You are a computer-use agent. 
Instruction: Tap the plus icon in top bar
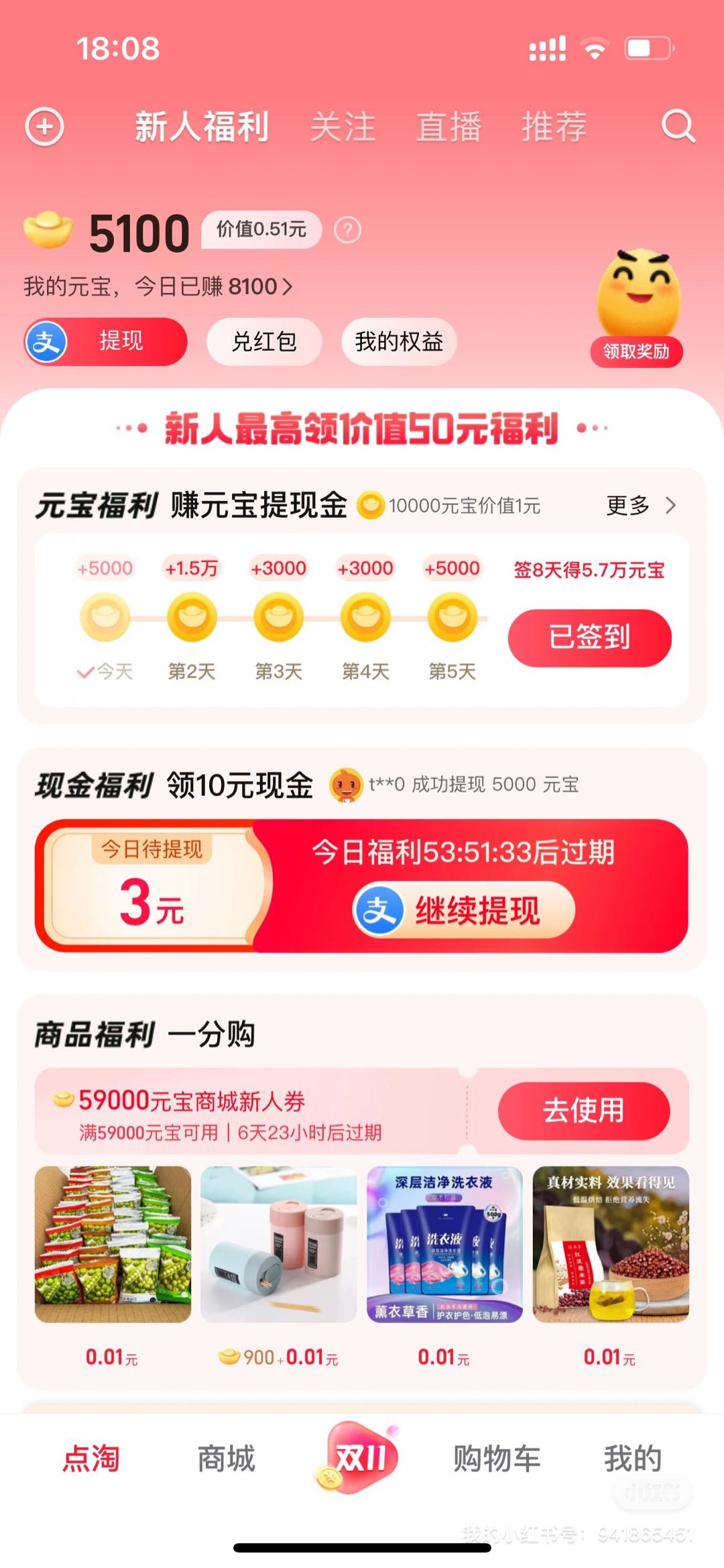(44, 127)
